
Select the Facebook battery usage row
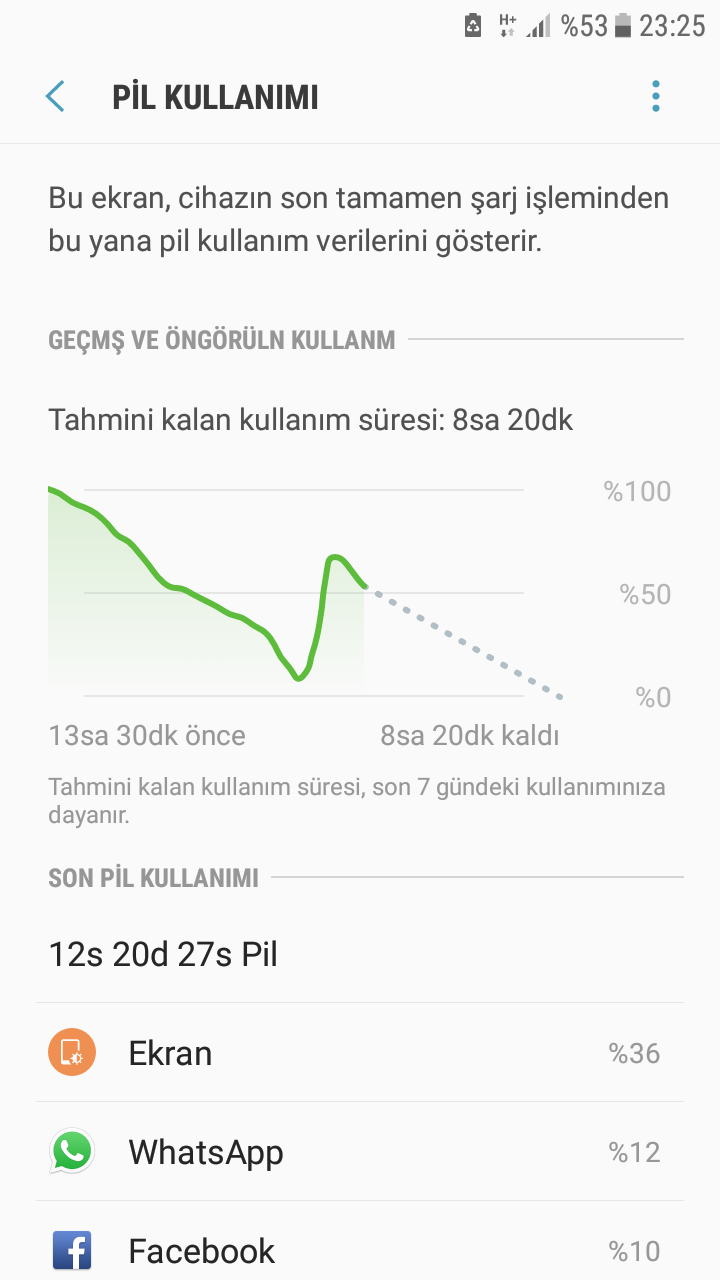(360, 1250)
